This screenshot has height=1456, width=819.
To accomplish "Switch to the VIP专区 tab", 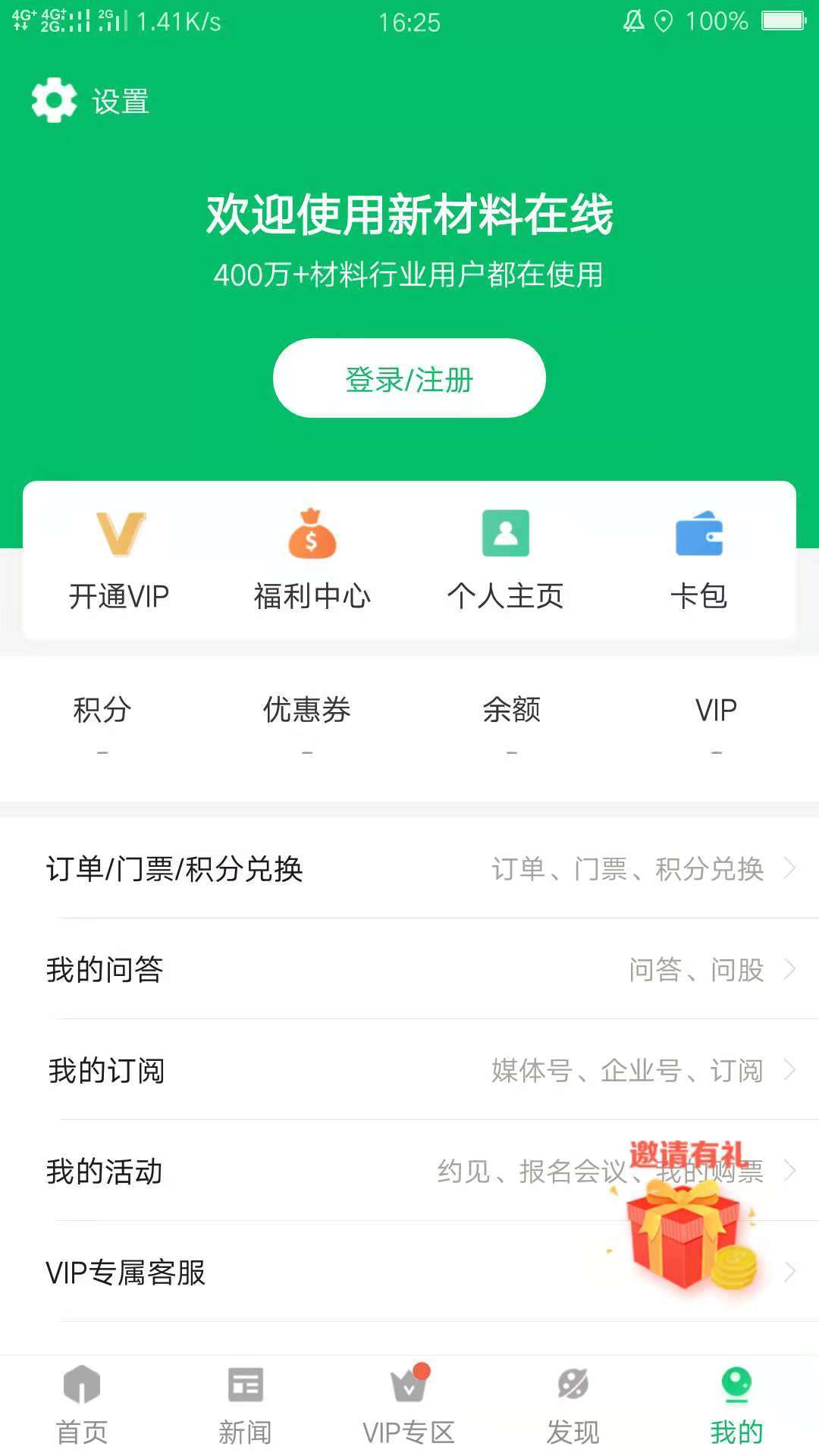I will coord(409,1404).
